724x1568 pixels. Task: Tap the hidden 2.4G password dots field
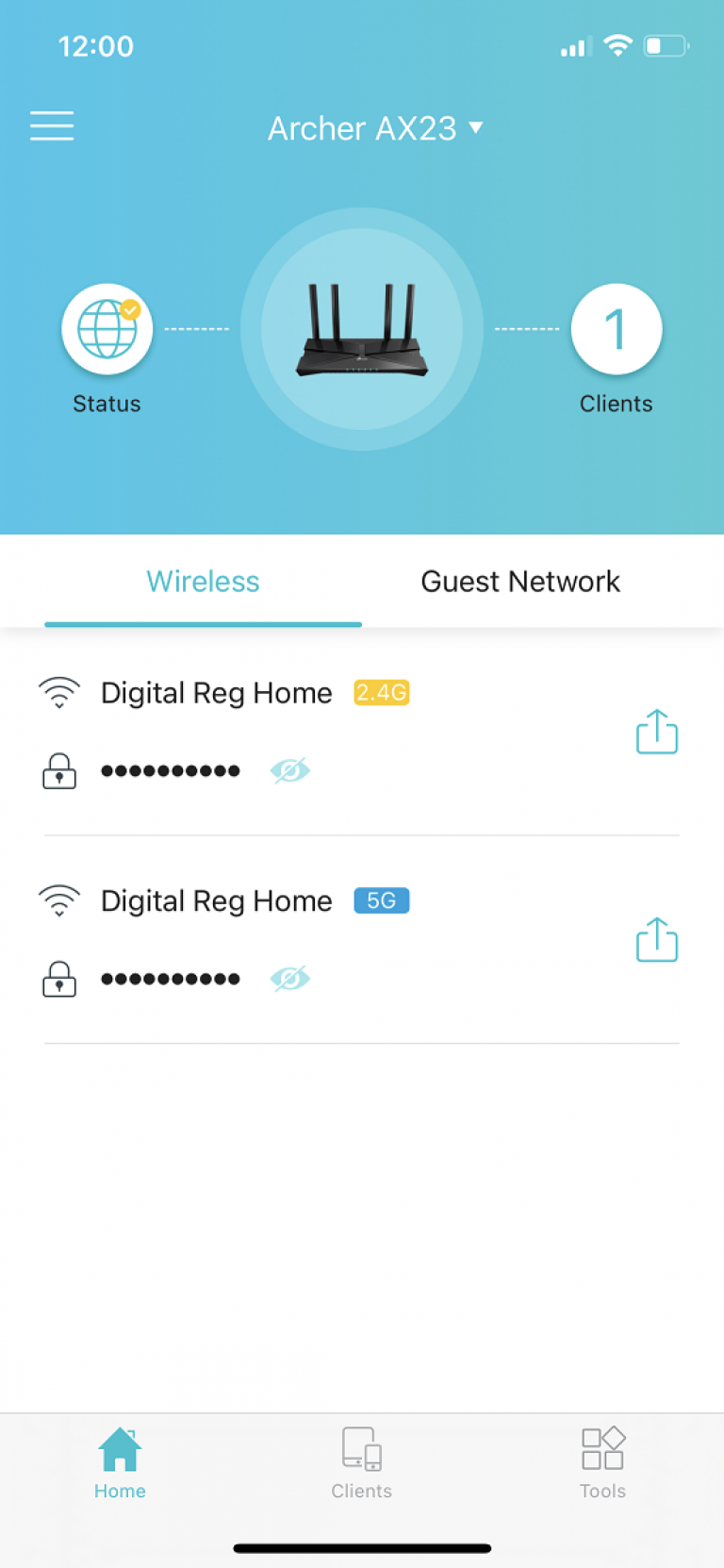(171, 769)
